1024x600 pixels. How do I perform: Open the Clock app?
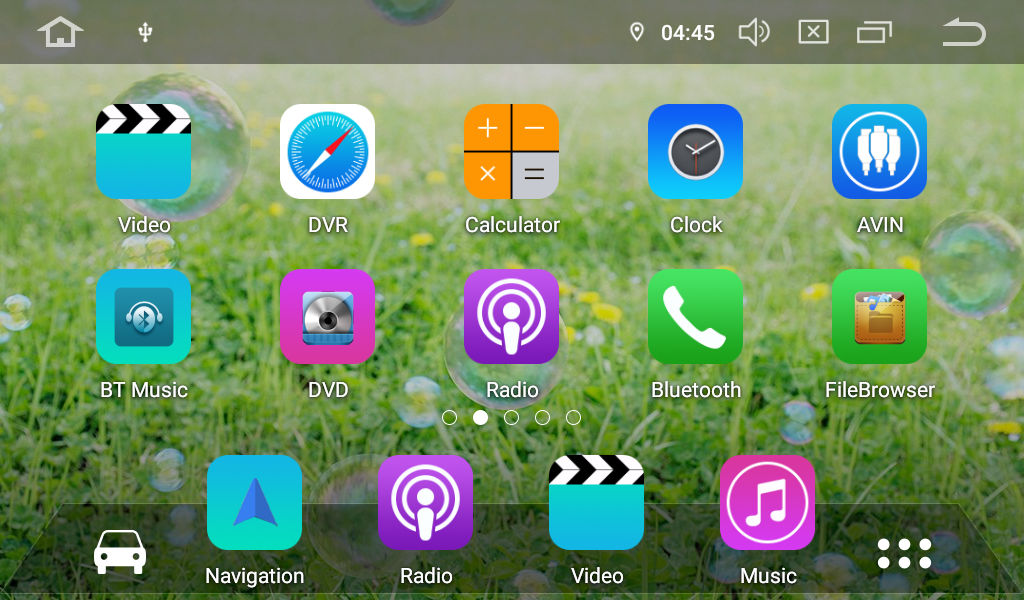point(695,152)
